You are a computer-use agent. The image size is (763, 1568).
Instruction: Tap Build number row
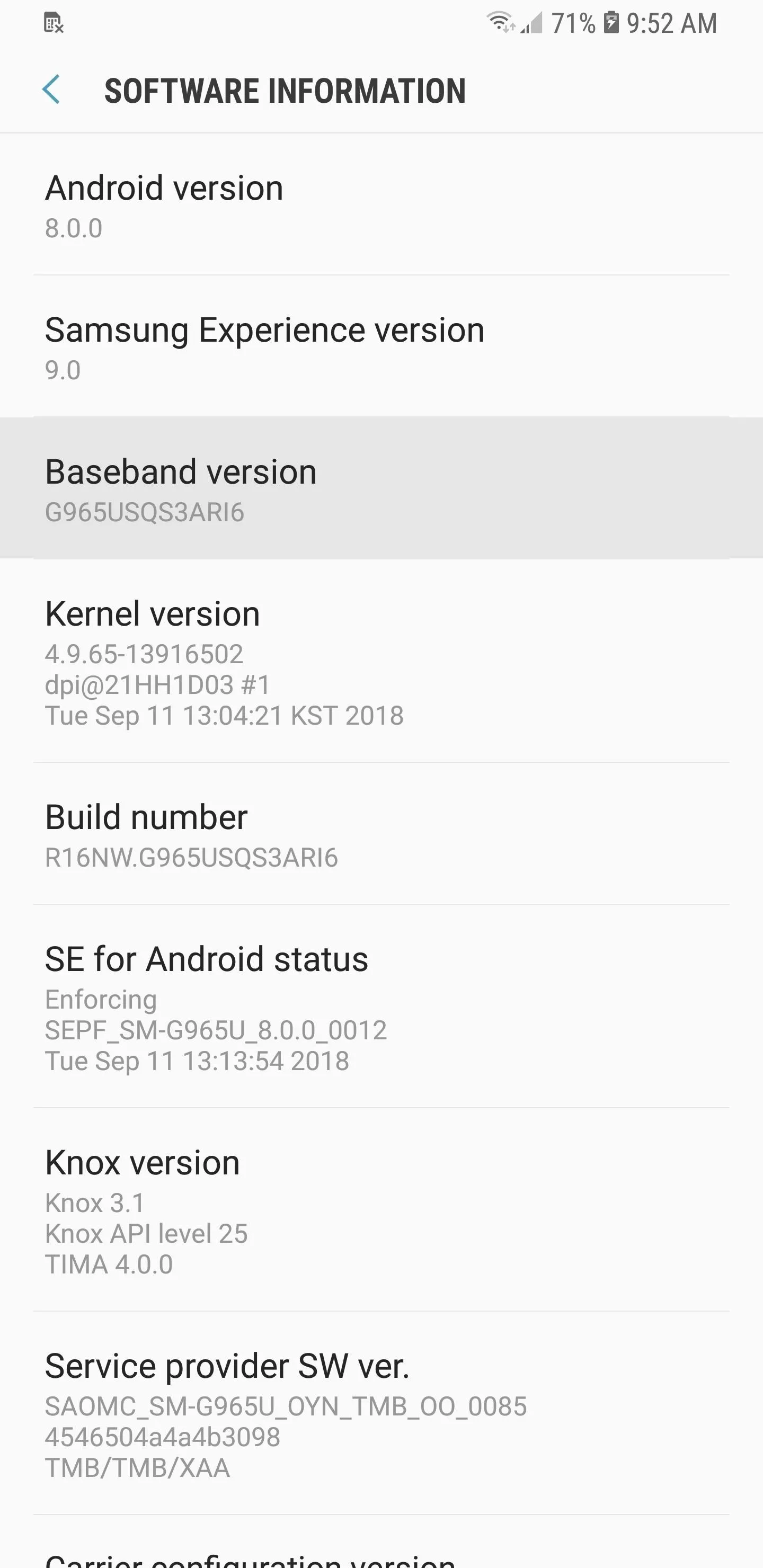(381, 833)
